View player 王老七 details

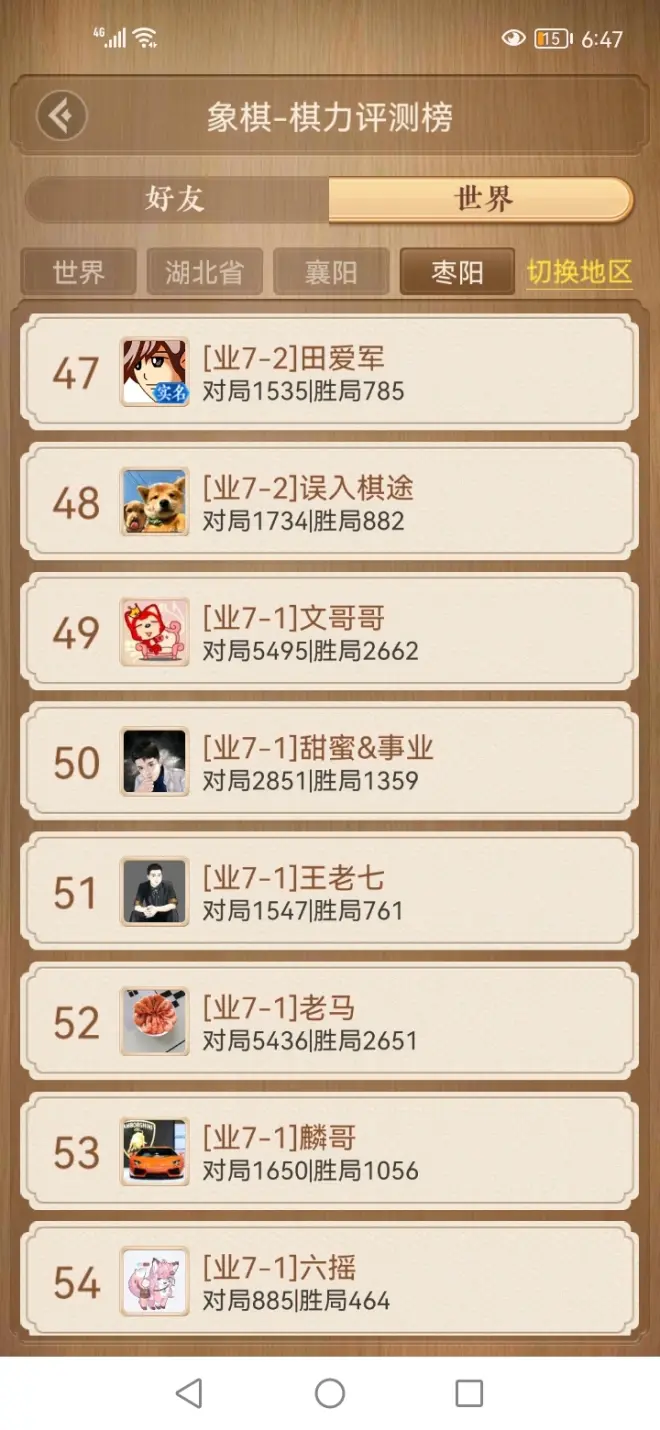pos(330,893)
